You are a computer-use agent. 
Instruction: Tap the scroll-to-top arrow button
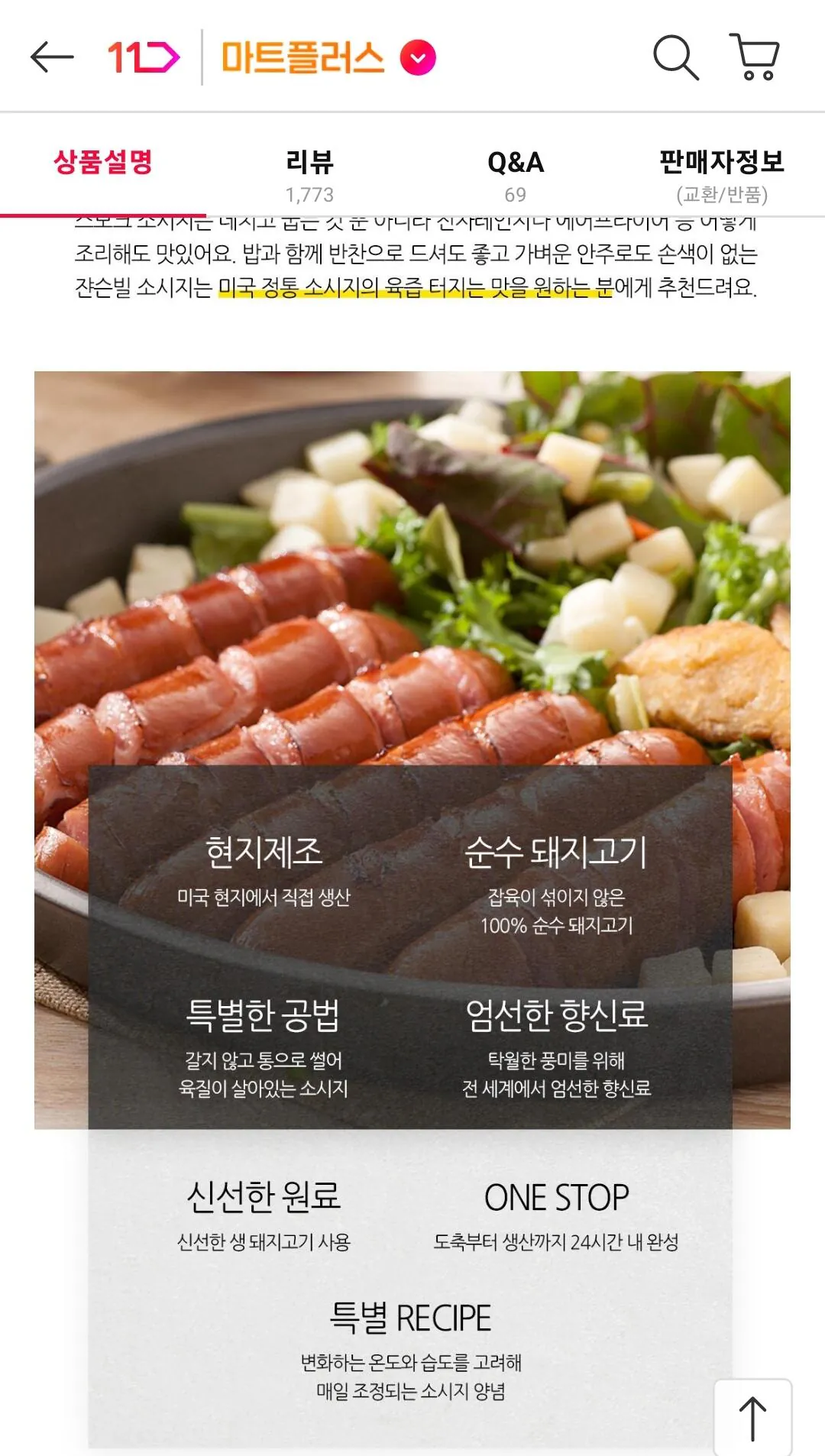click(x=752, y=1419)
